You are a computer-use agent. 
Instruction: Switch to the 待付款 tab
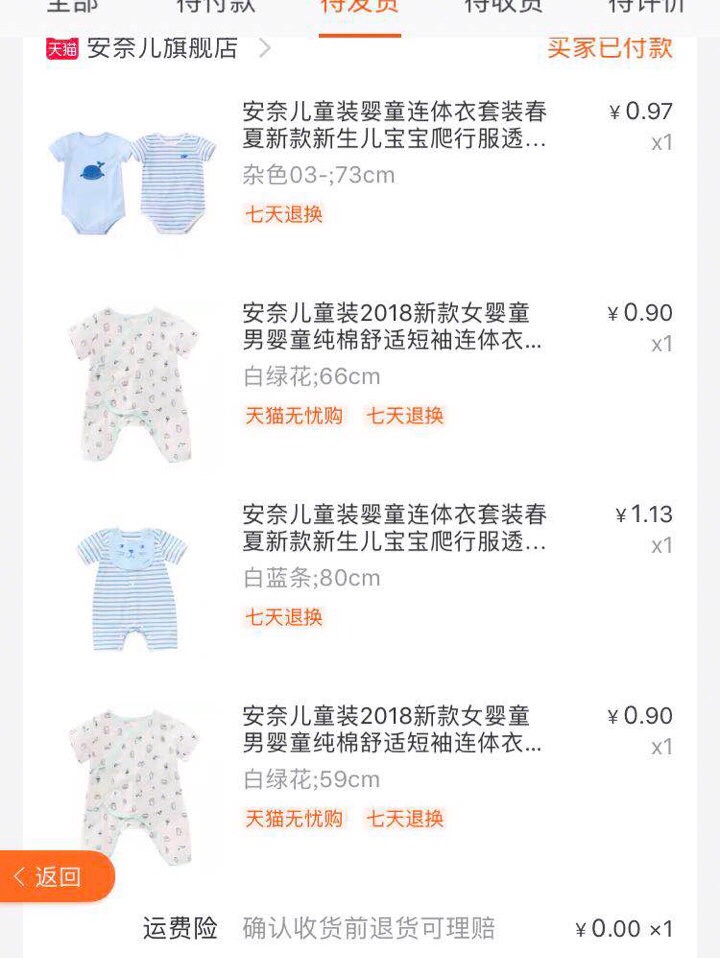pos(216,8)
